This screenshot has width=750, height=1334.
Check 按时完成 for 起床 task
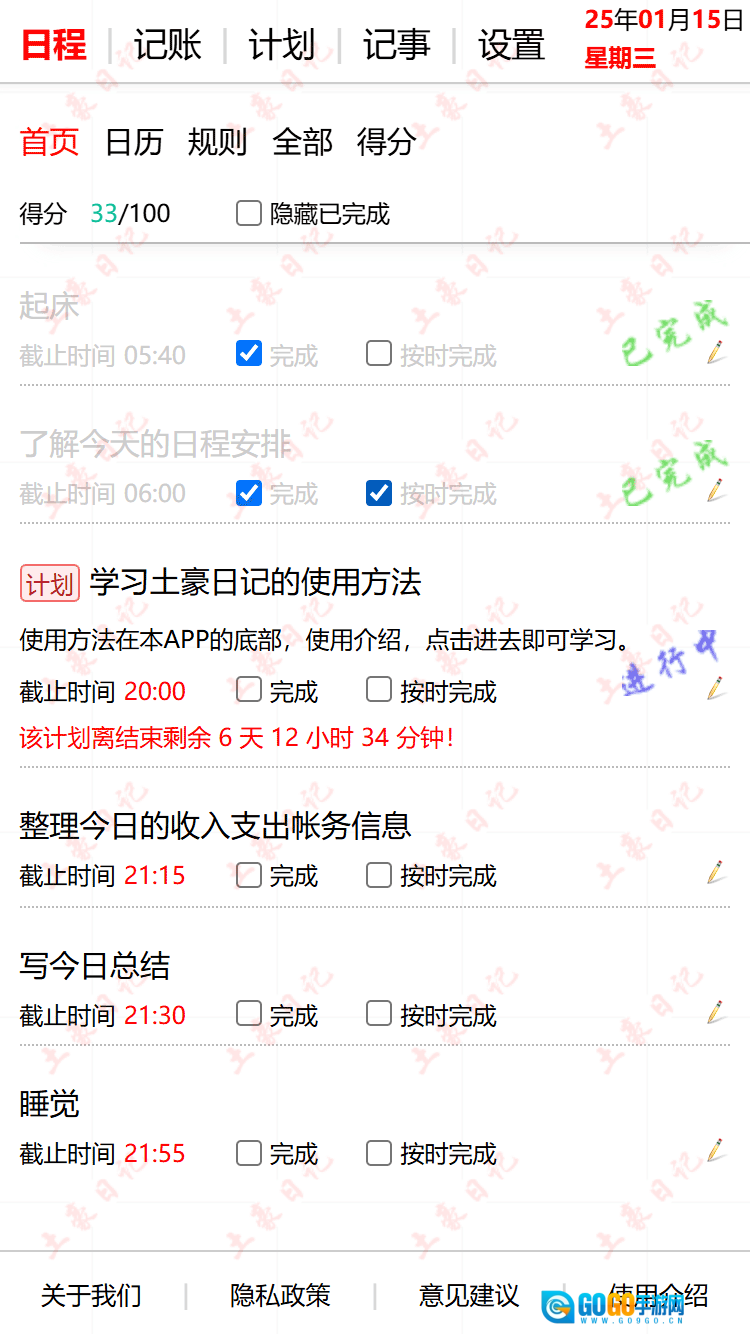379,353
